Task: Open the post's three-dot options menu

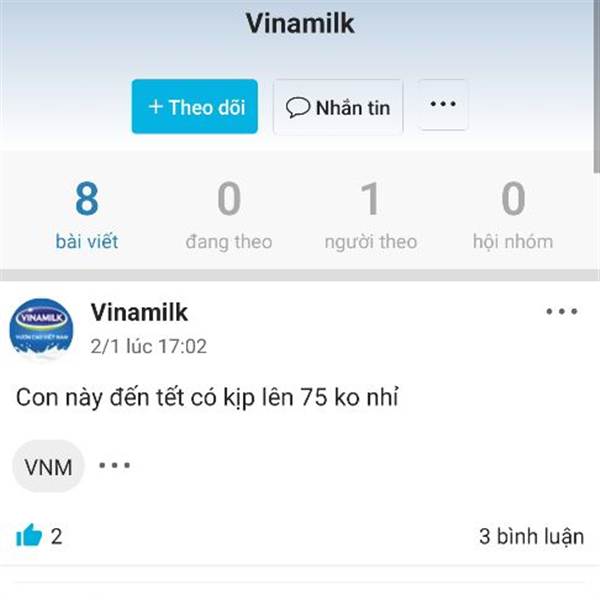Action: pyautogui.click(x=561, y=312)
